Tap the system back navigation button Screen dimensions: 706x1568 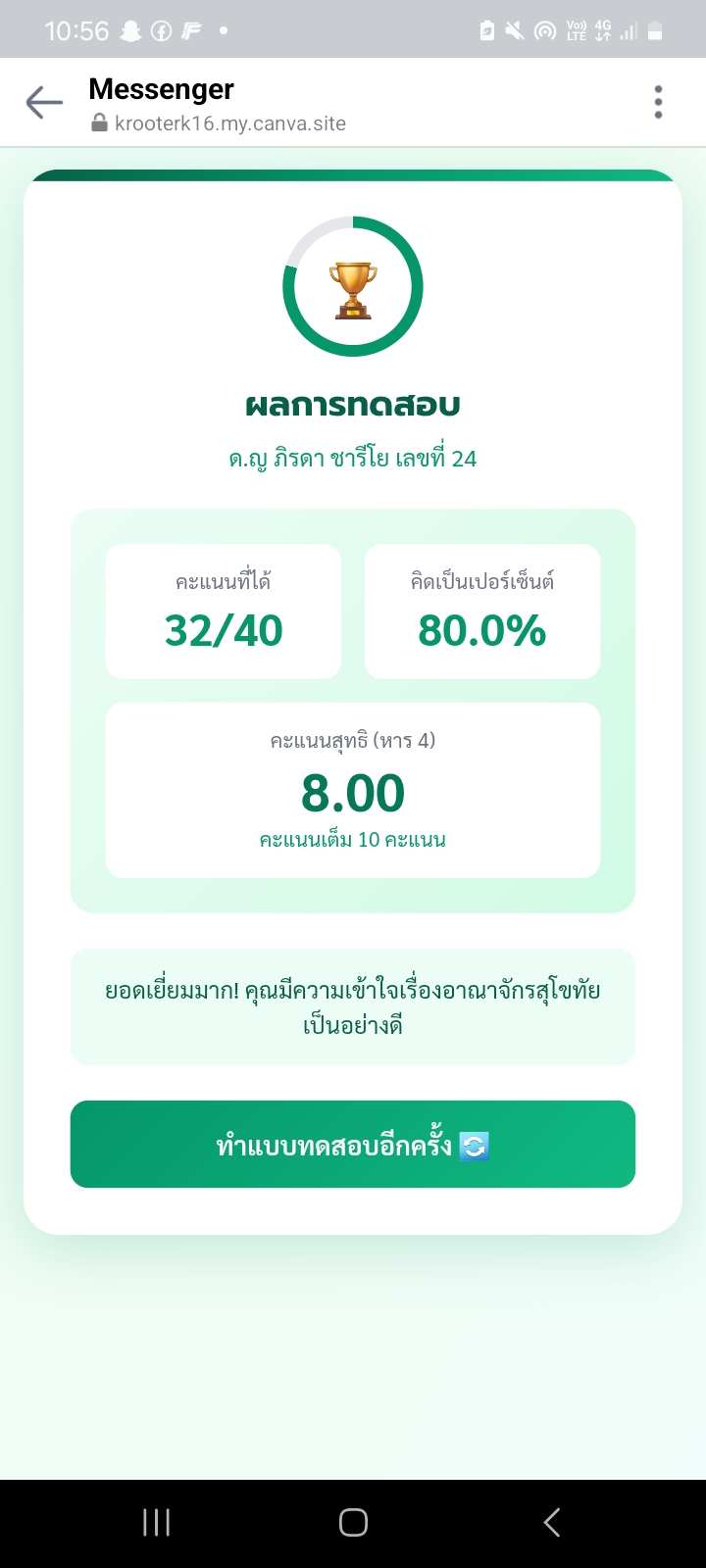[552, 1522]
